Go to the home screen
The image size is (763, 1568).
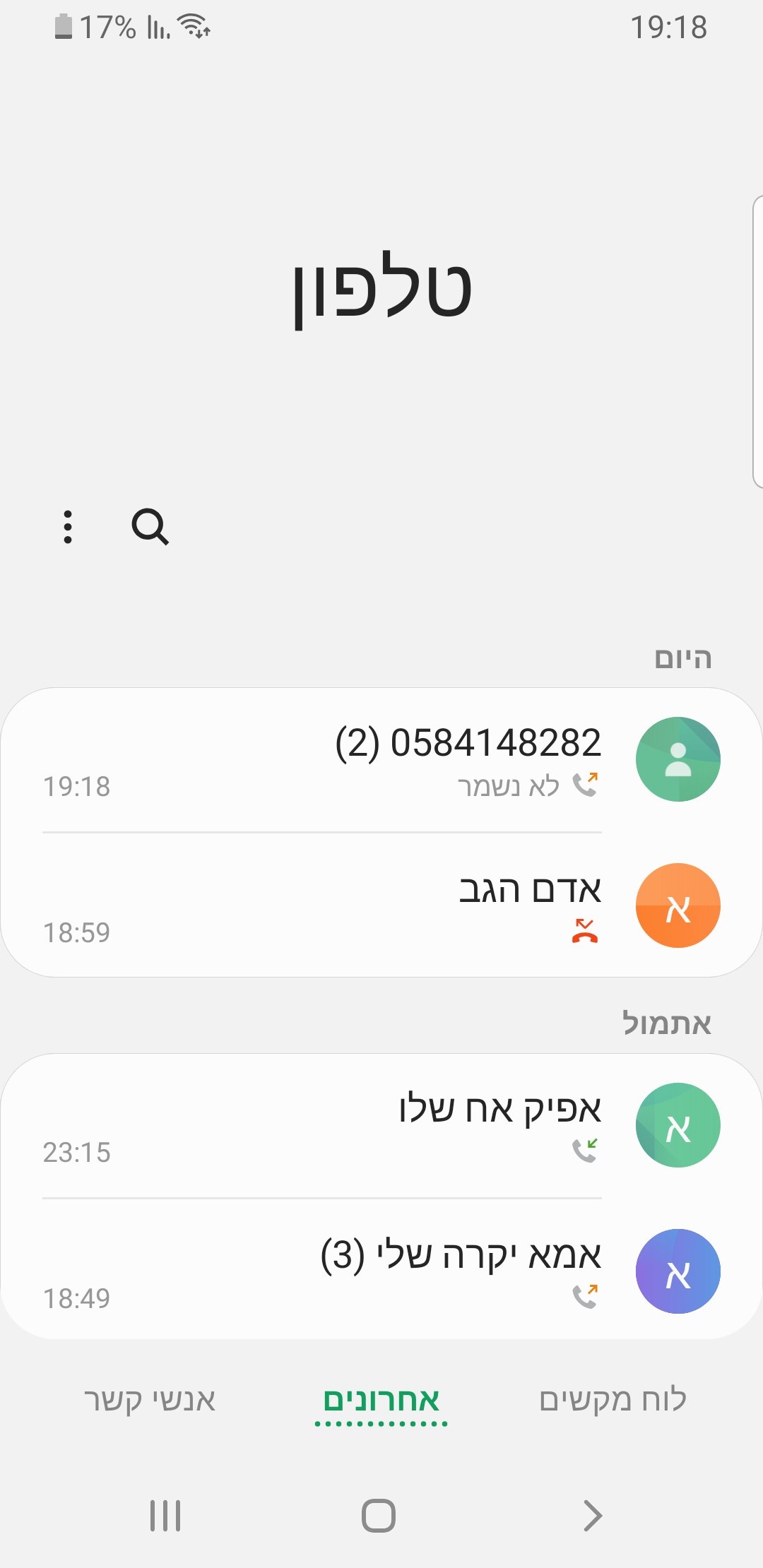(x=379, y=1516)
